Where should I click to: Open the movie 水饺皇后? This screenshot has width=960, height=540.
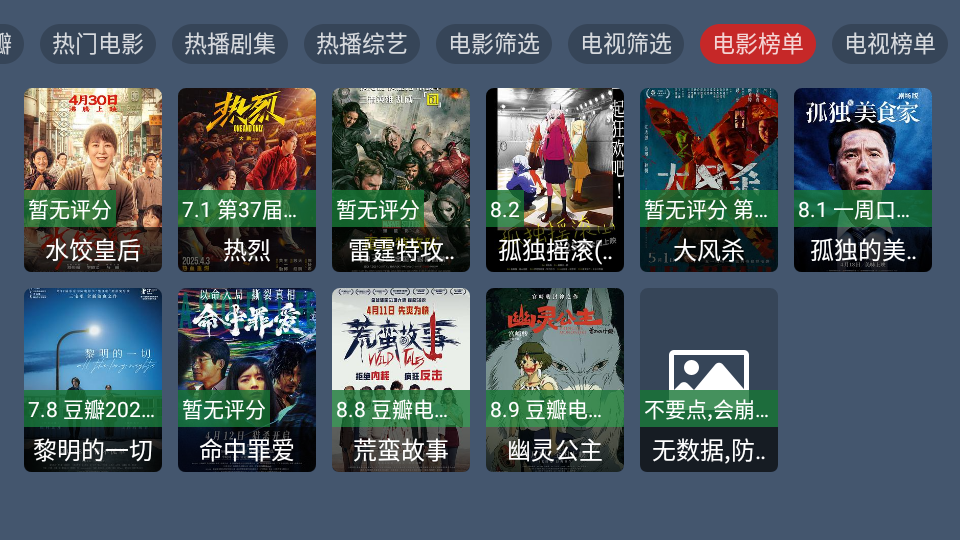tap(93, 180)
